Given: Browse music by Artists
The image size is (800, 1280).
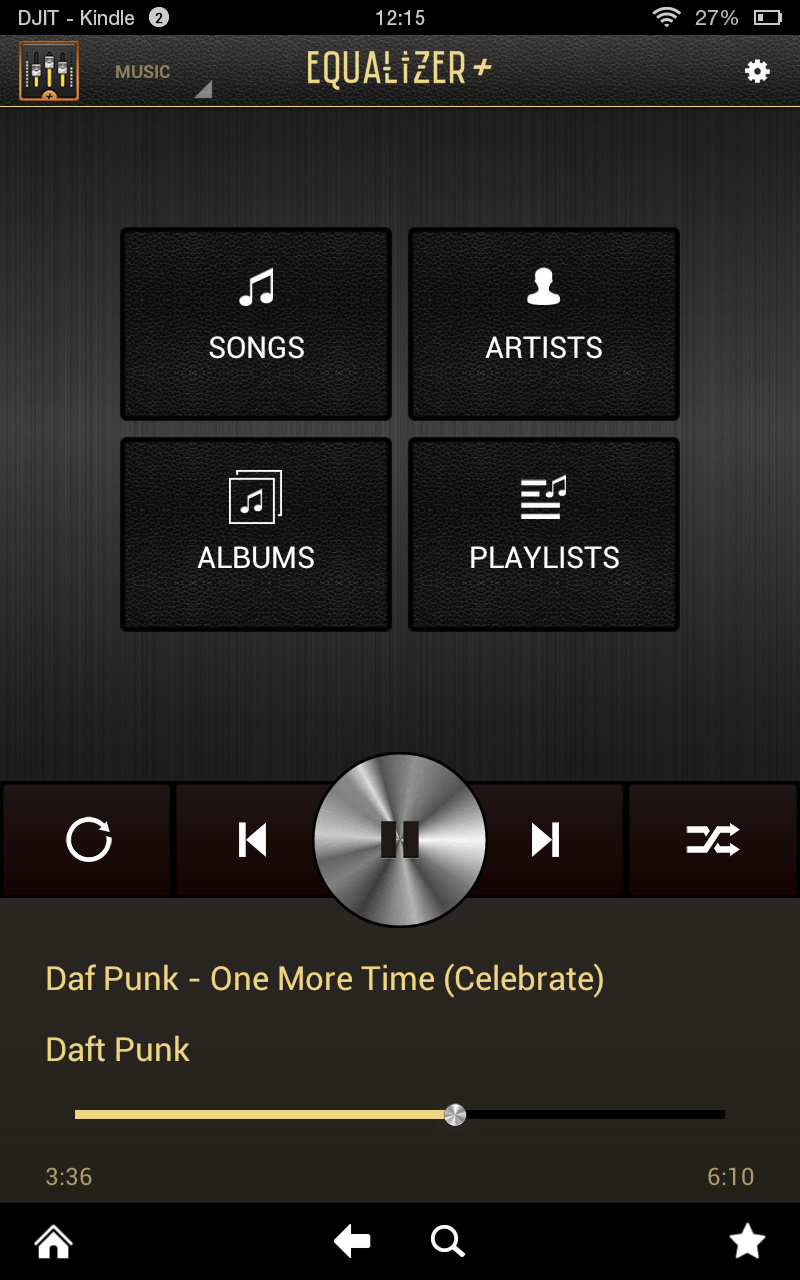Looking at the screenshot, I should (x=543, y=322).
